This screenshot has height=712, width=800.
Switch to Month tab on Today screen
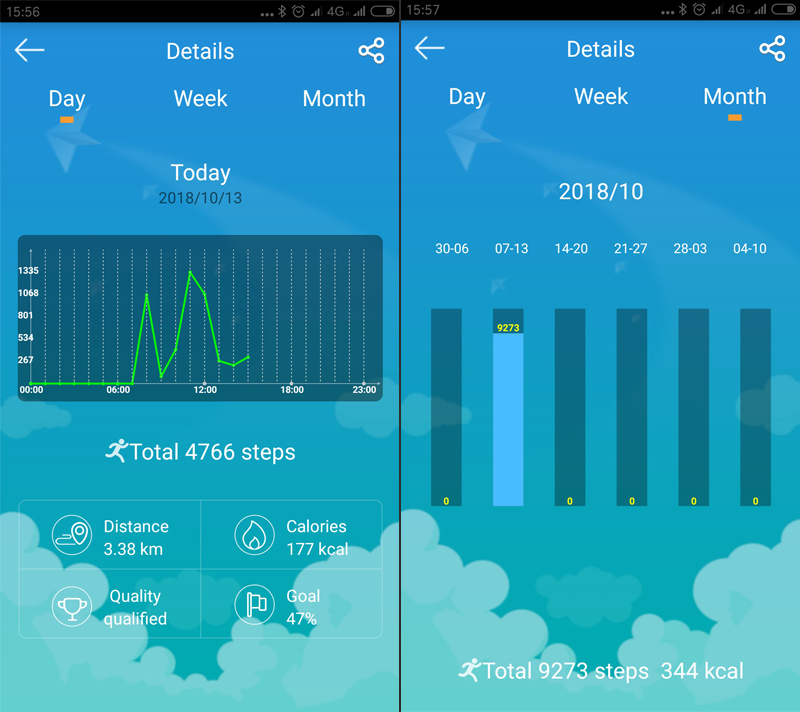point(334,98)
